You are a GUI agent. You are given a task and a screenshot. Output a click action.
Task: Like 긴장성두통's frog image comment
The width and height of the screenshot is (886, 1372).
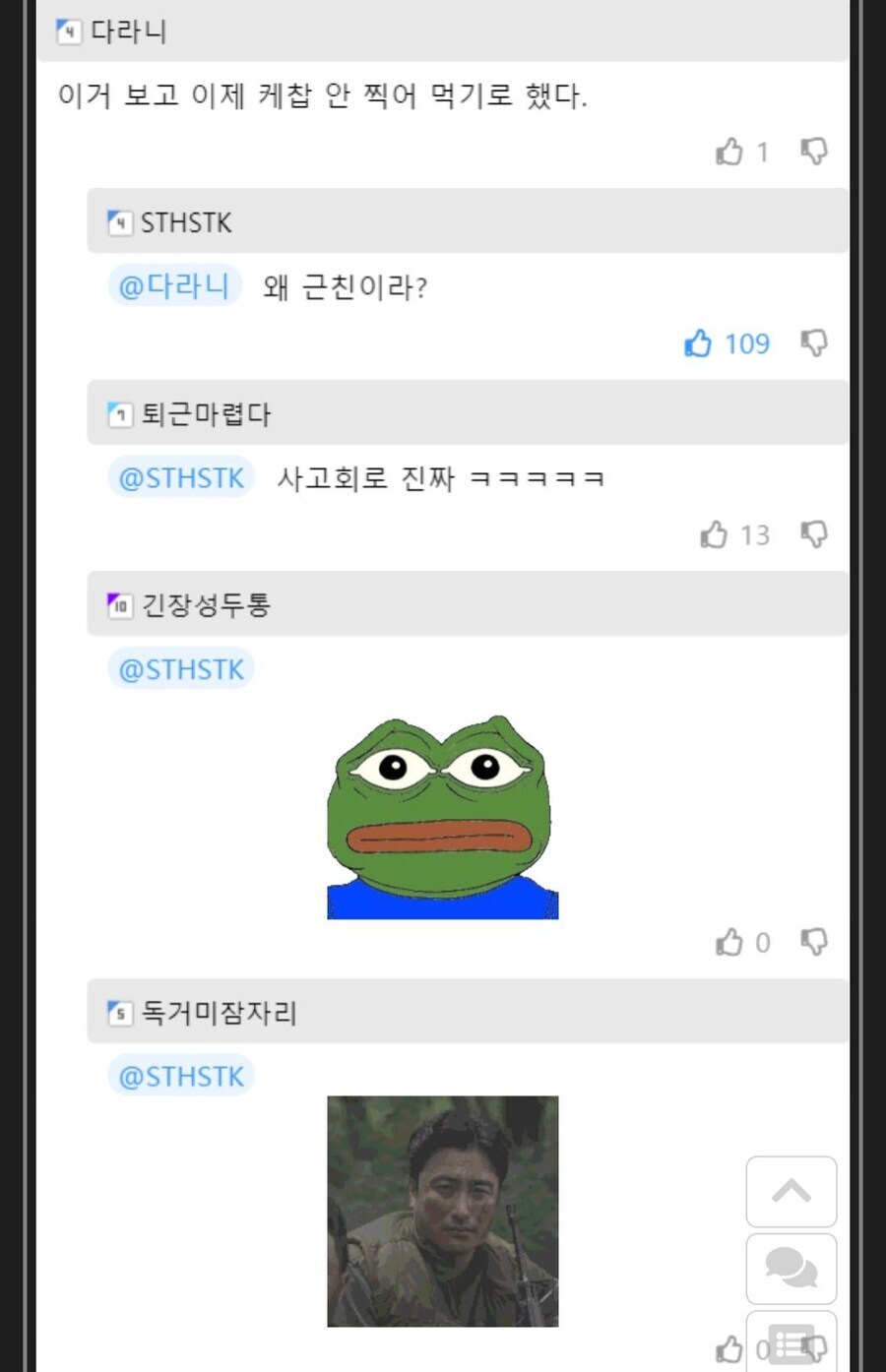coord(729,942)
